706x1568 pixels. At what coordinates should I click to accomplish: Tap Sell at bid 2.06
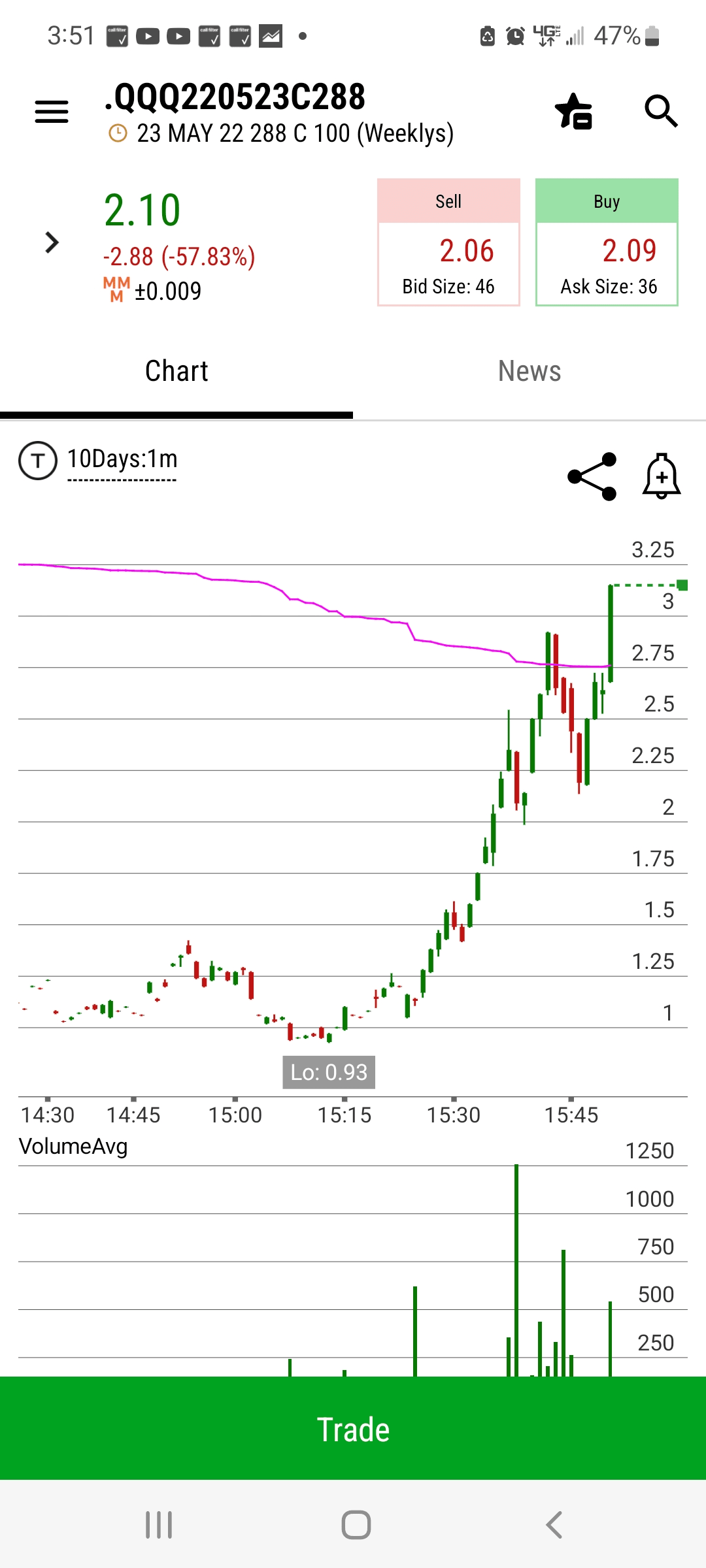pyautogui.click(x=448, y=242)
